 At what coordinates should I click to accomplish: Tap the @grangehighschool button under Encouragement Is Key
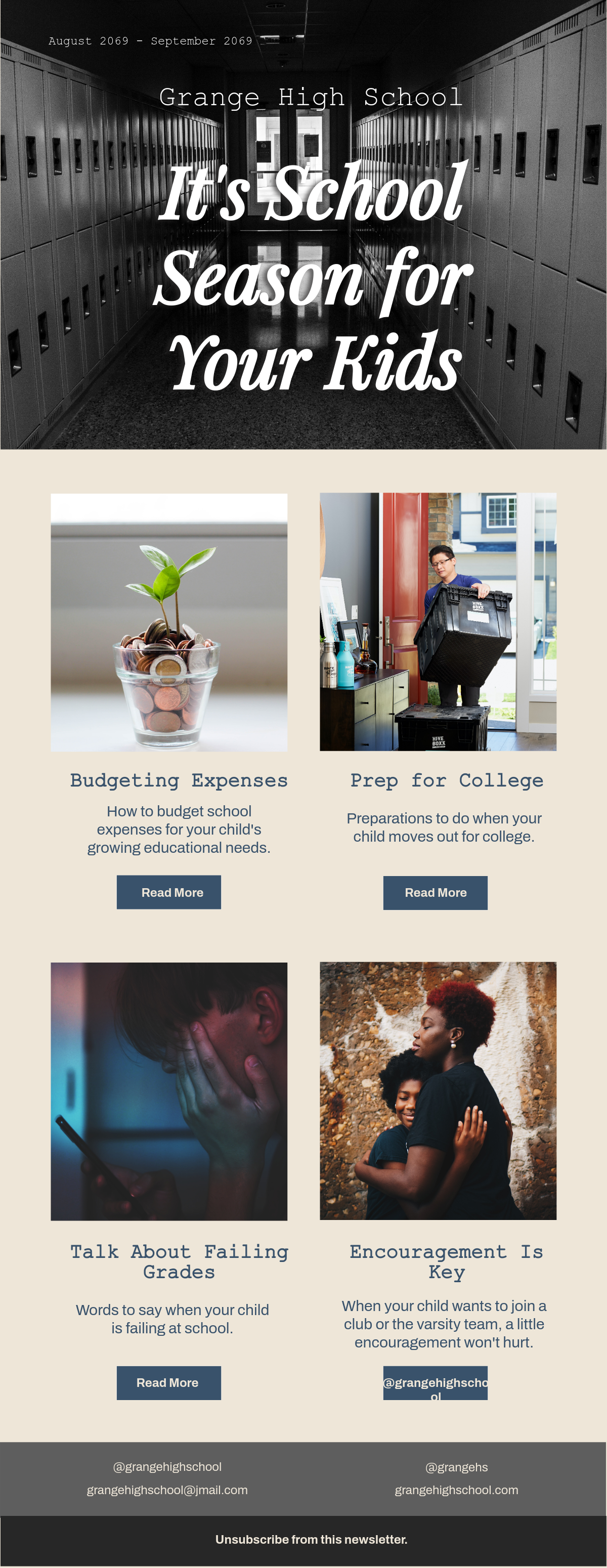coord(435,1382)
